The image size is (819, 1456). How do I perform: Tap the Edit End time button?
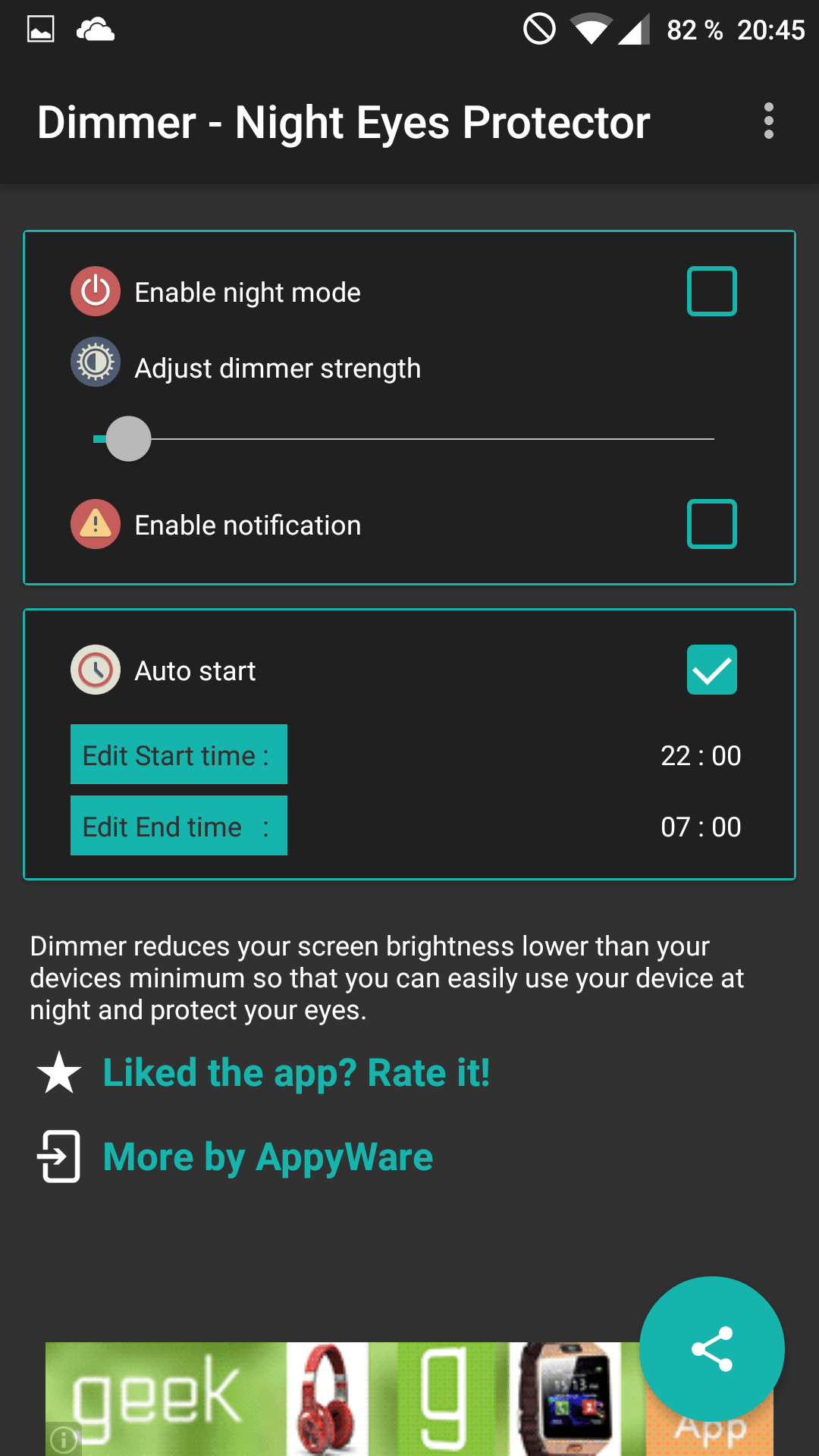pos(179,826)
